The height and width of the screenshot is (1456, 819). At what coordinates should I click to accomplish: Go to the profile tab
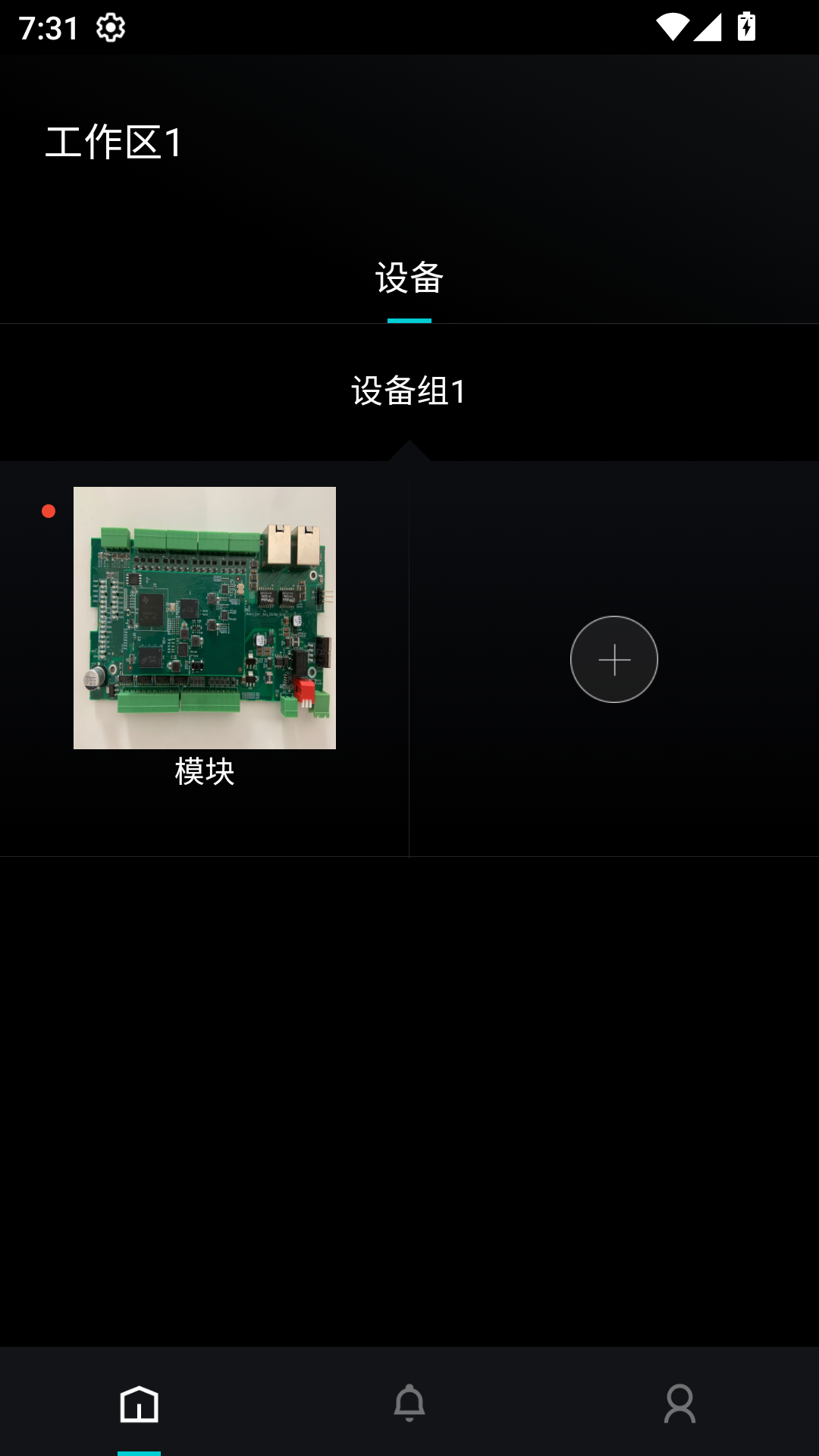coord(679,1404)
